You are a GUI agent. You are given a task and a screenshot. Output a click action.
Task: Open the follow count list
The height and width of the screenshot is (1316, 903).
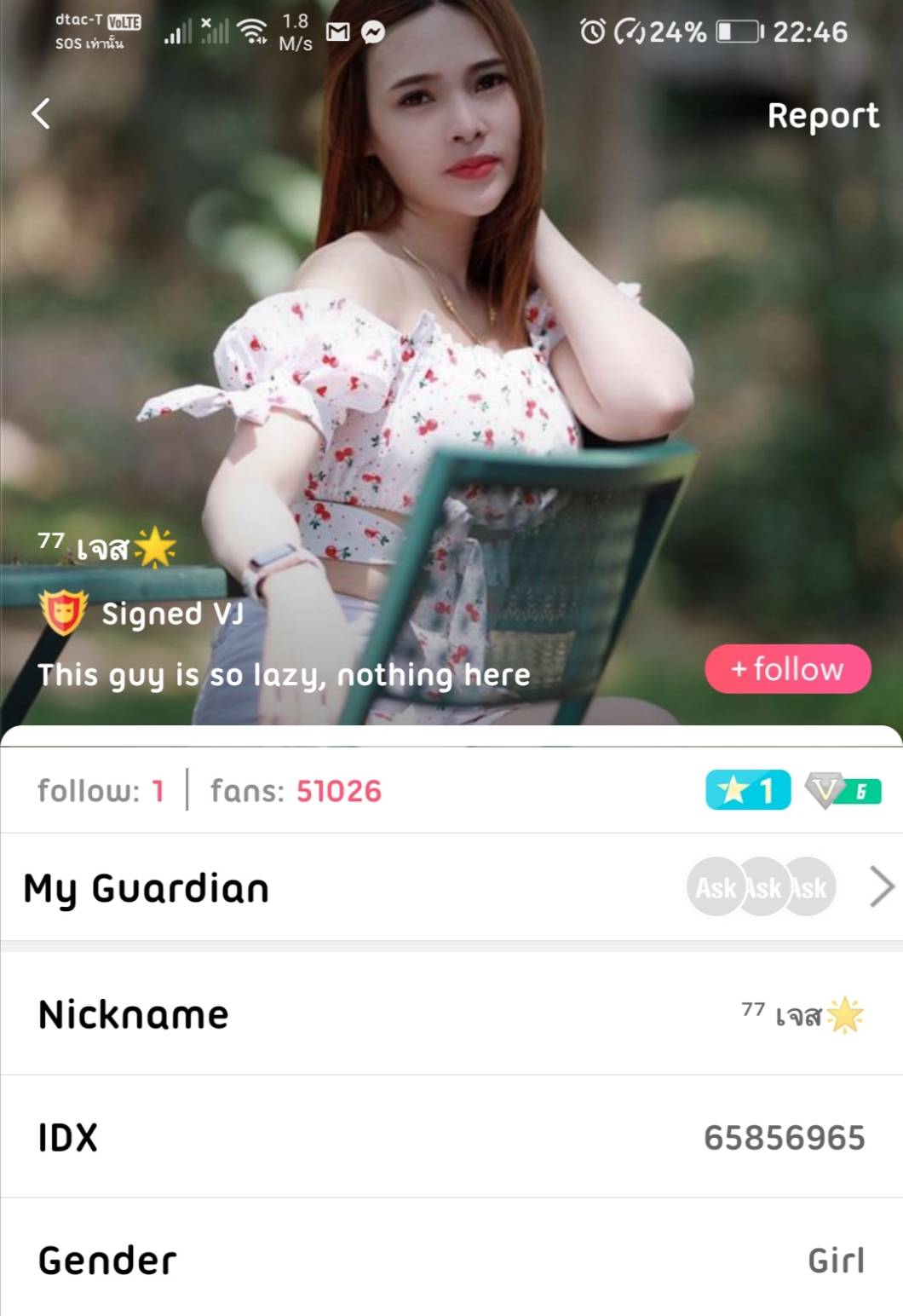pos(100,791)
